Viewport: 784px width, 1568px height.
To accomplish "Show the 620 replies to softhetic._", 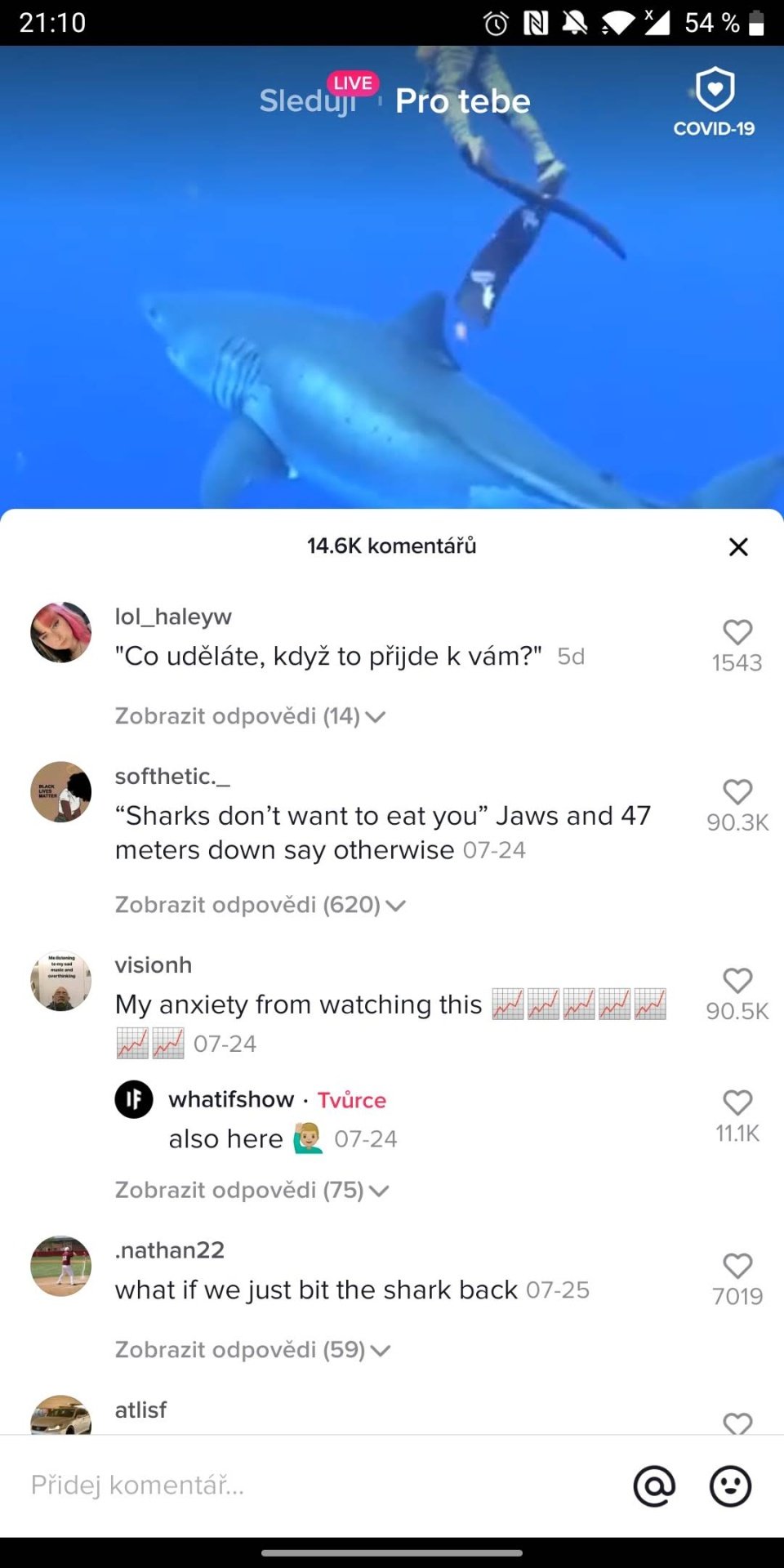I will (x=260, y=905).
